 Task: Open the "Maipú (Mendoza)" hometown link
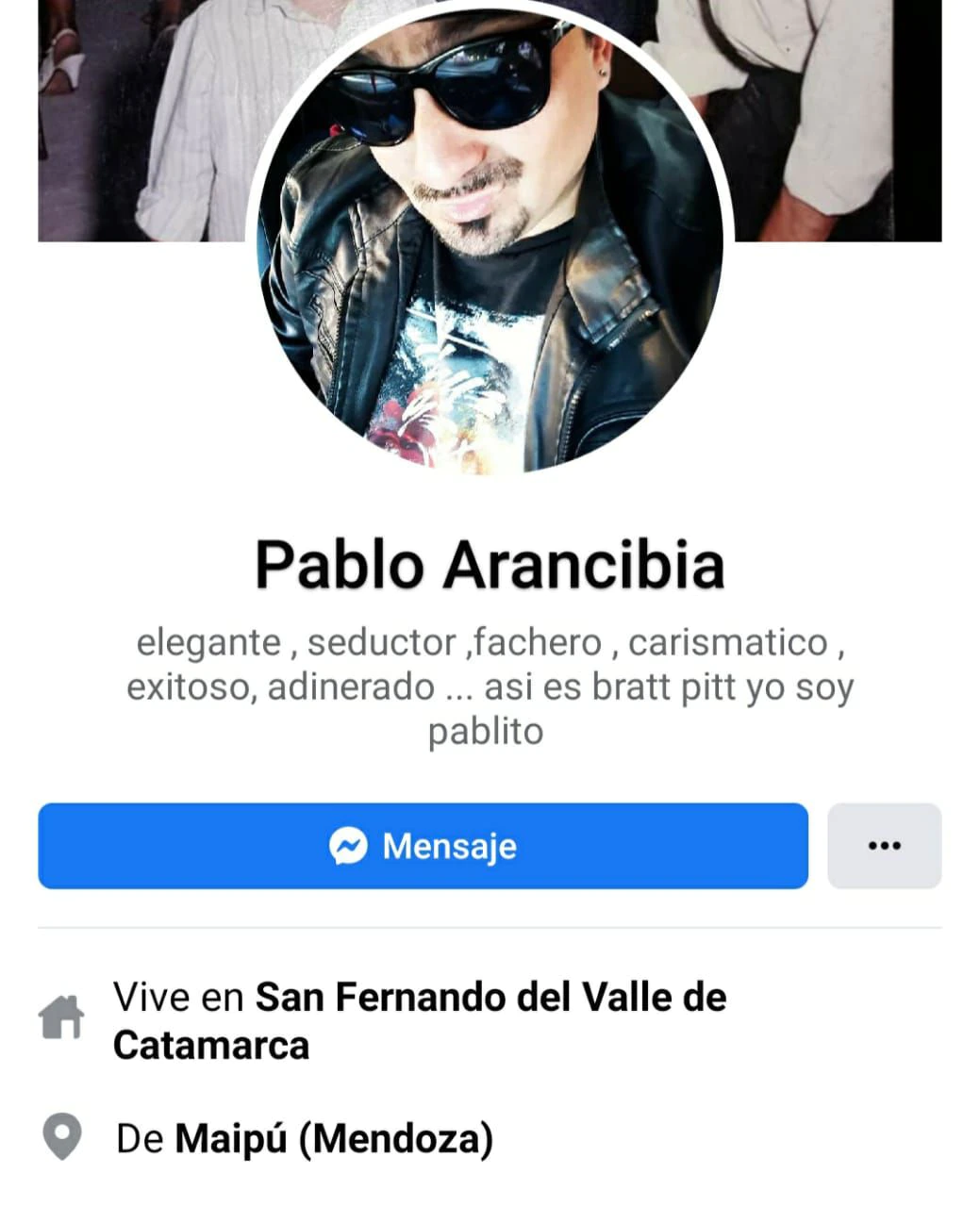[333, 1138]
